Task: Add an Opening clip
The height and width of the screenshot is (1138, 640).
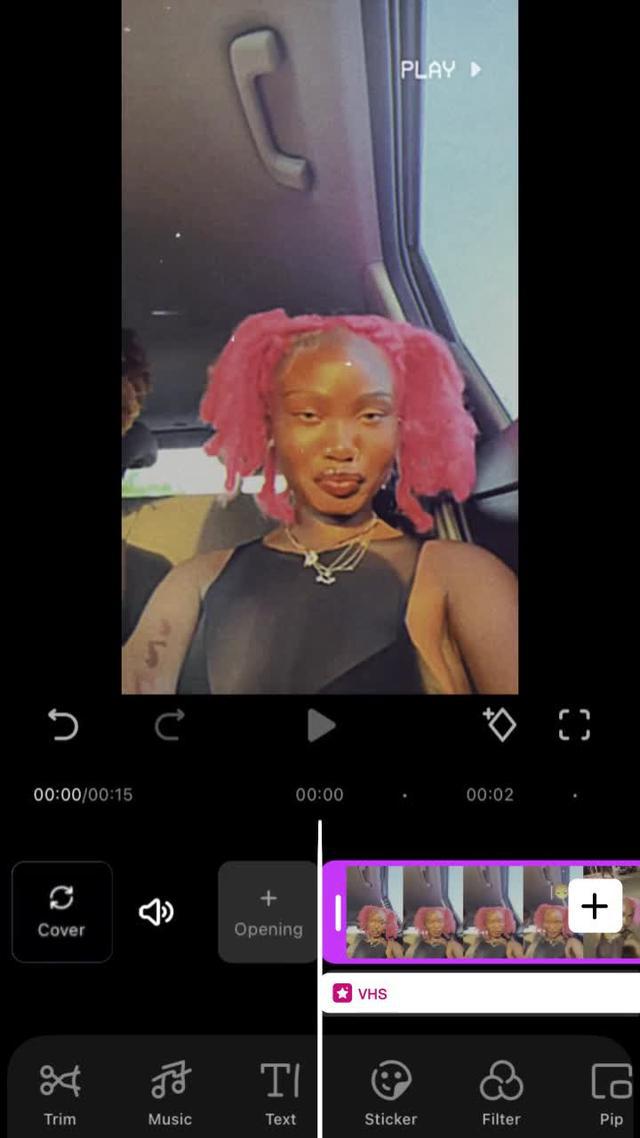Action: click(x=268, y=912)
